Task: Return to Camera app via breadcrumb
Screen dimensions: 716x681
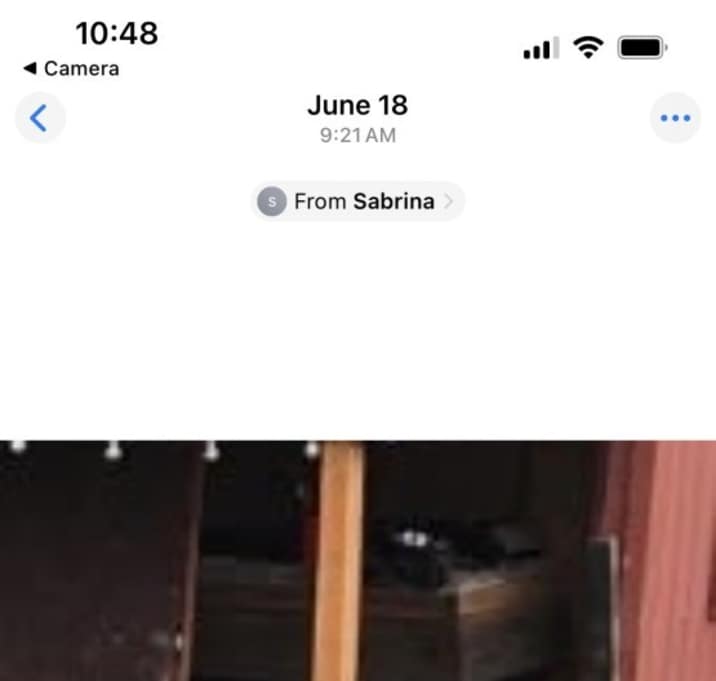Action: (71, 68)
